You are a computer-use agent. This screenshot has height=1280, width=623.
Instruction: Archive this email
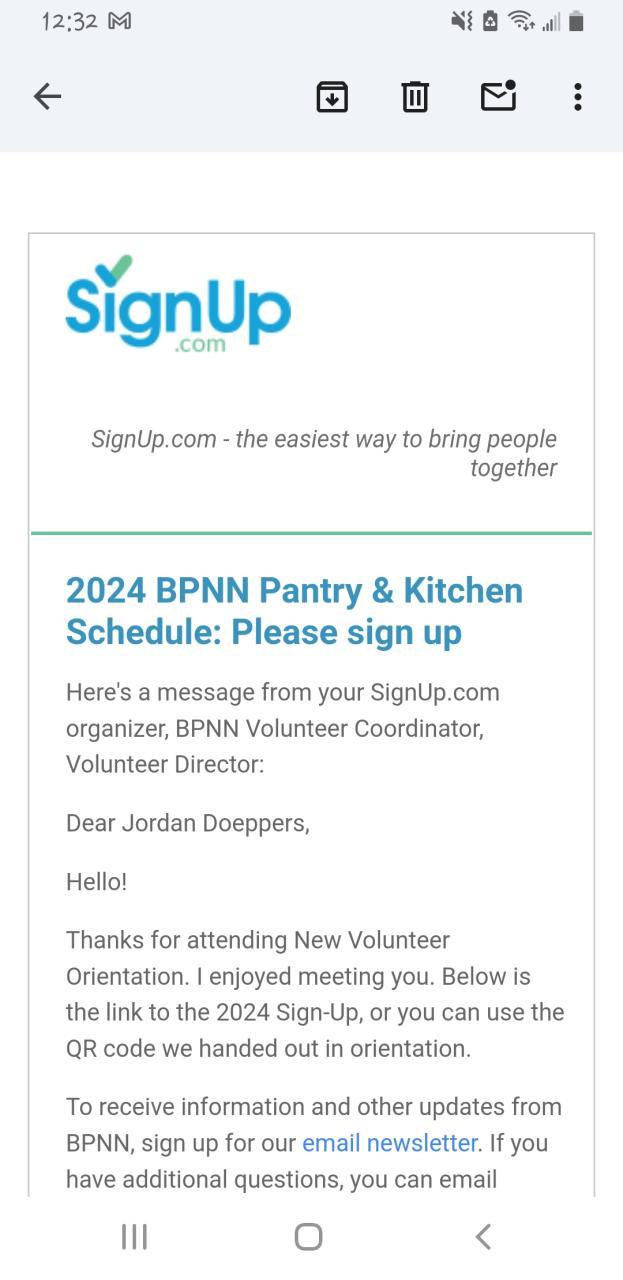(332, 96)
